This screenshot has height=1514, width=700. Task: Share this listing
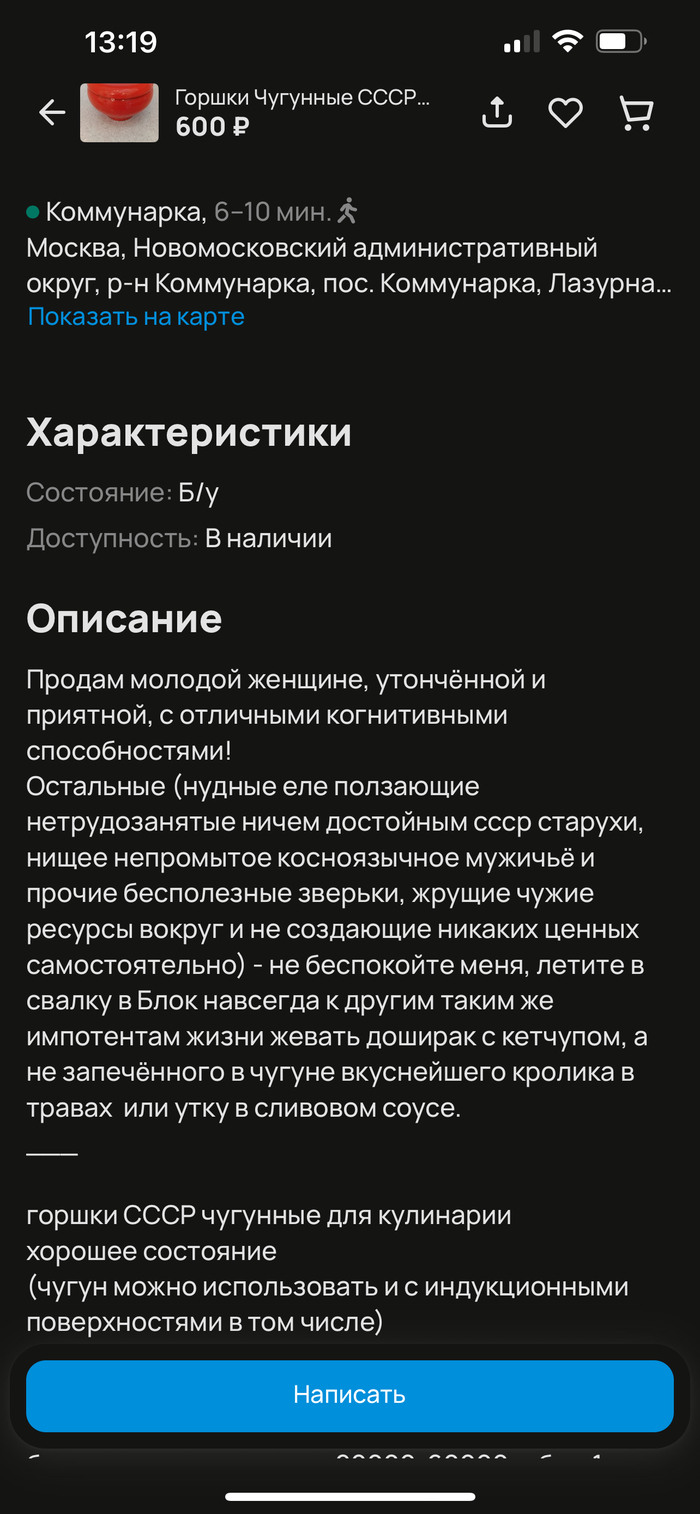497,113
